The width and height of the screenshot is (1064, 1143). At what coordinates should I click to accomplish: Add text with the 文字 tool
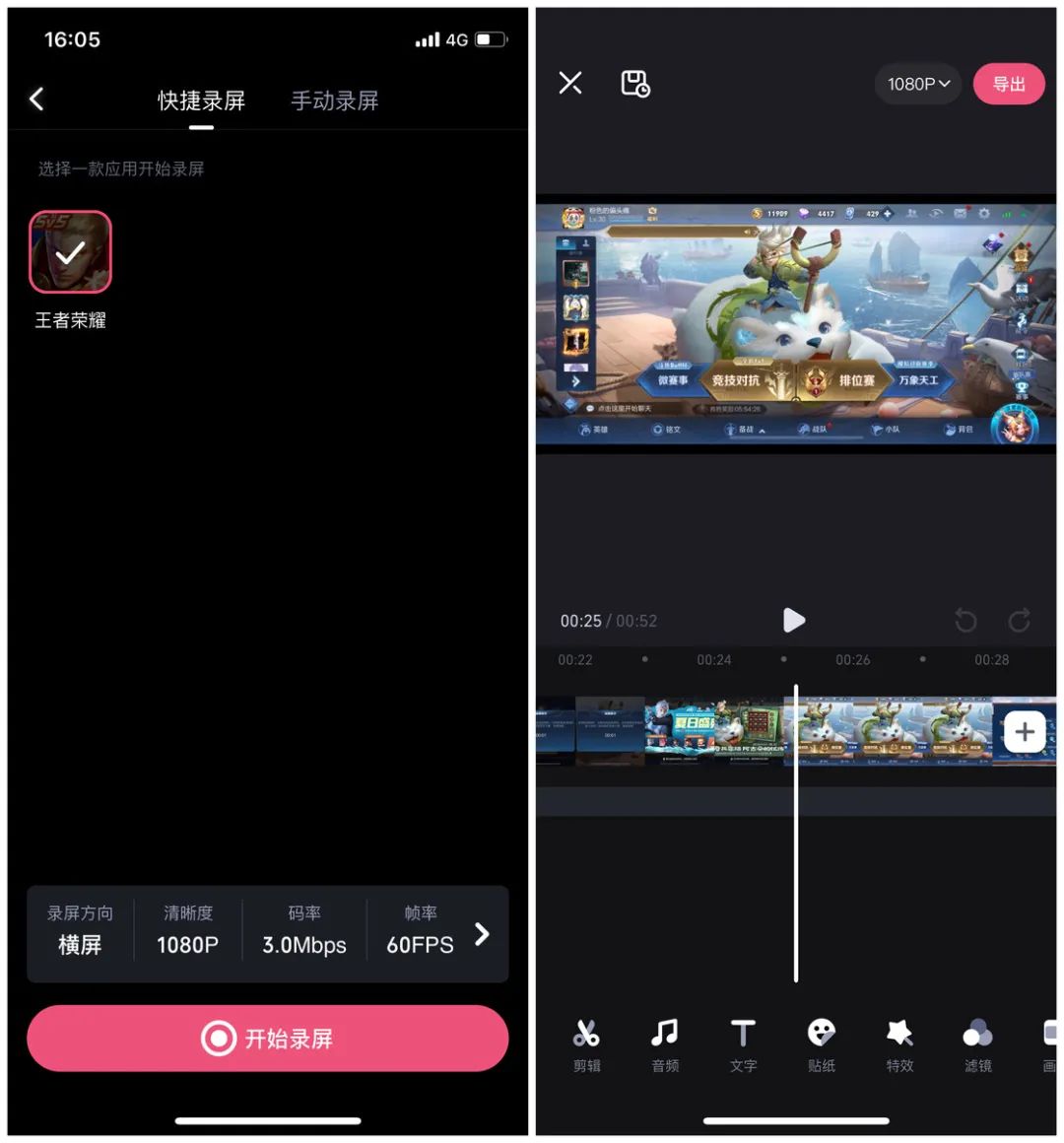point(743,1043)
